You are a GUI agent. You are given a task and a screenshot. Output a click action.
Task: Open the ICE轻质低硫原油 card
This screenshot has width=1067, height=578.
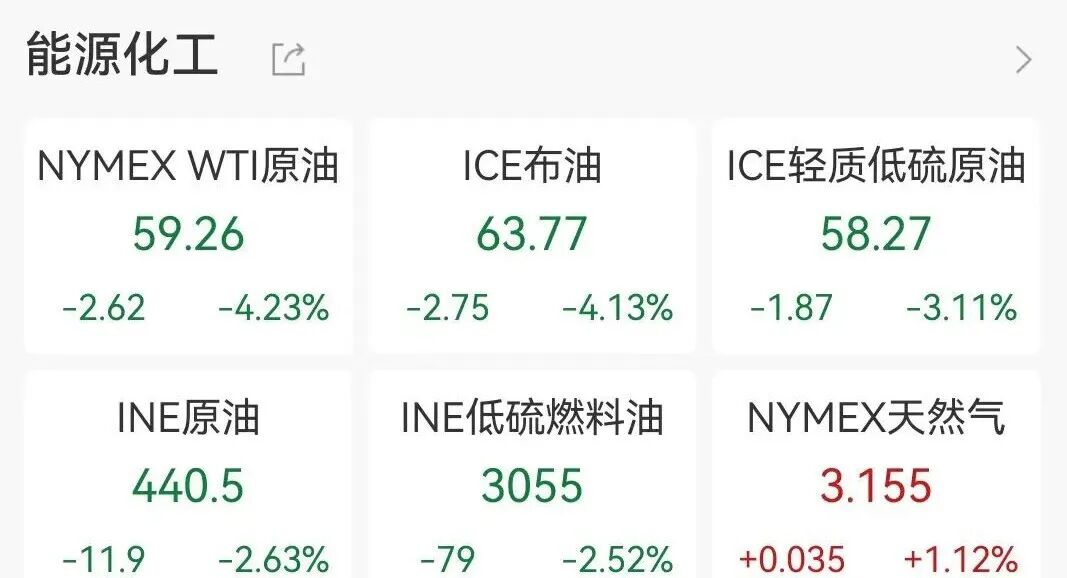pos(876,236)
